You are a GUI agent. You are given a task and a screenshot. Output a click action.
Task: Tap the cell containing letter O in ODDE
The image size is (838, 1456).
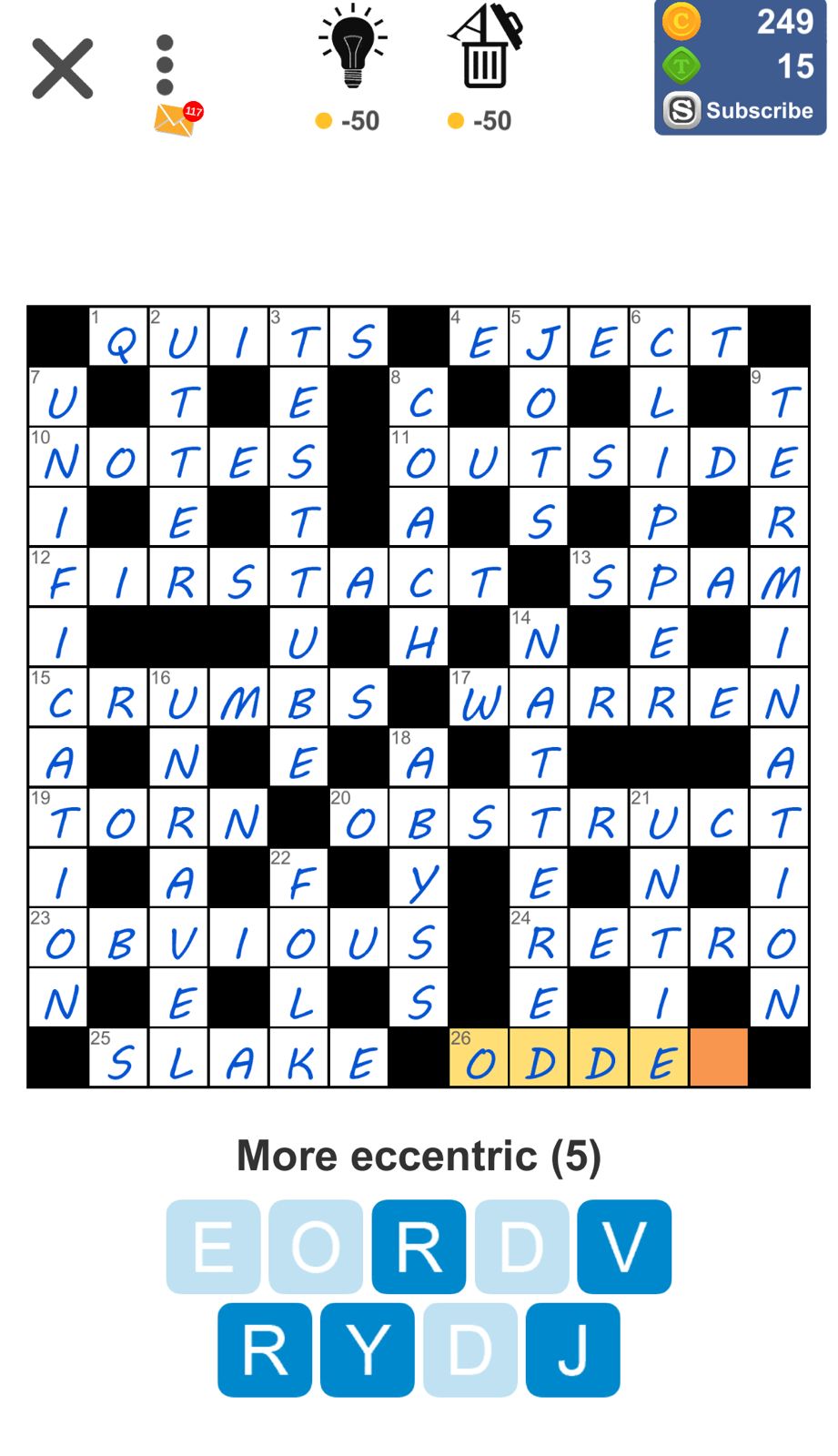(478, 1057)
